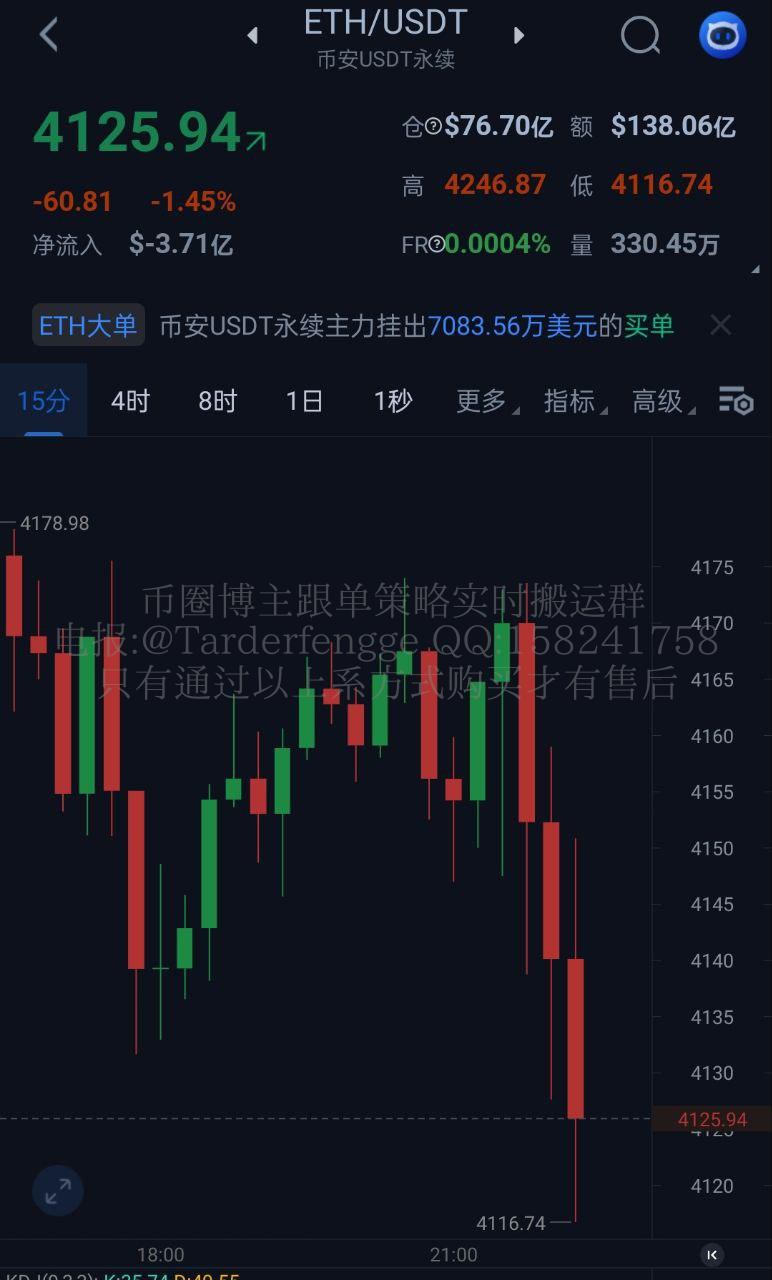Image resolution: width=772 pixels, height=1280 pixels.
Task: Switch to the 1日 interval
Action: [x=304, y=401]
